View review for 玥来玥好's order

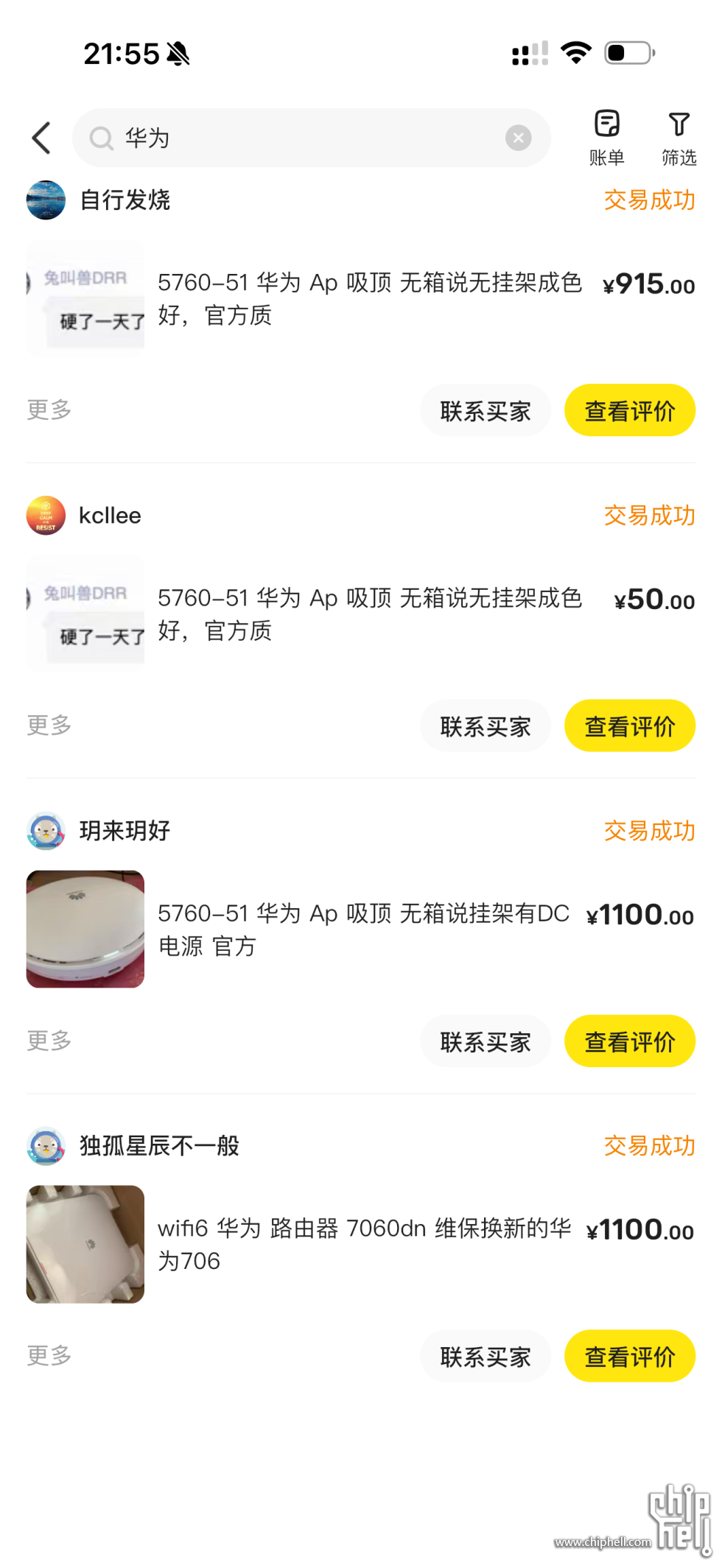point(629,1041)
